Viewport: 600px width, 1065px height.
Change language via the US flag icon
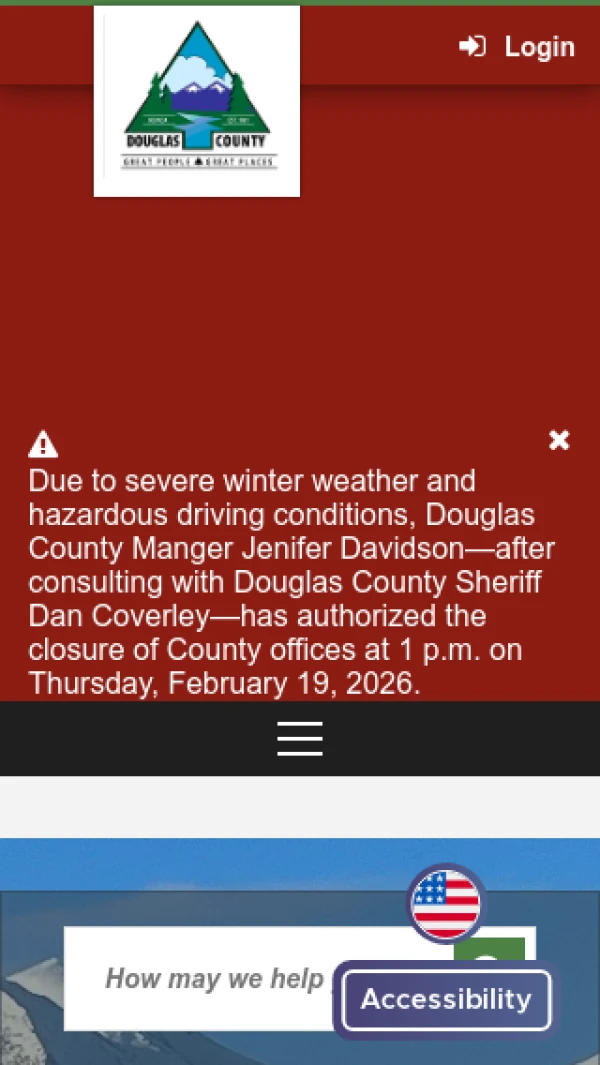(x=446, y=904)
